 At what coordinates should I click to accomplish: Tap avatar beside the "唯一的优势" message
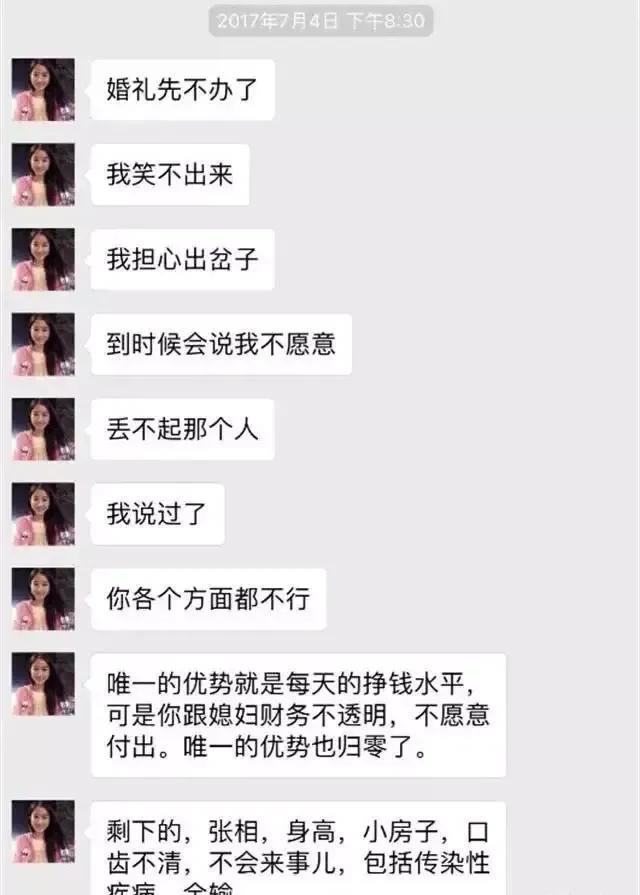click(x=43, y=685)
